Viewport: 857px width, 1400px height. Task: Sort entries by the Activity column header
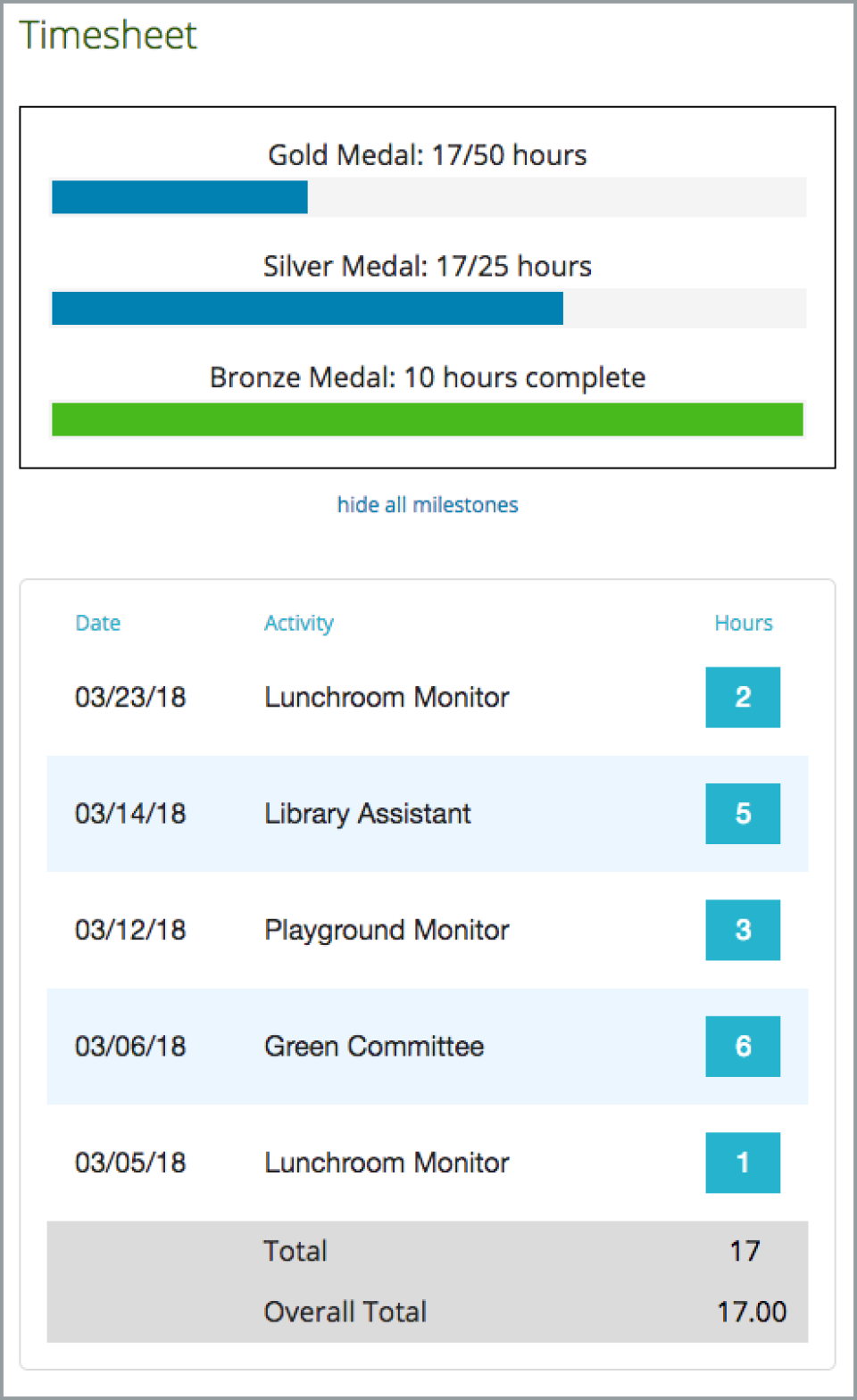(x=298, y=623)
